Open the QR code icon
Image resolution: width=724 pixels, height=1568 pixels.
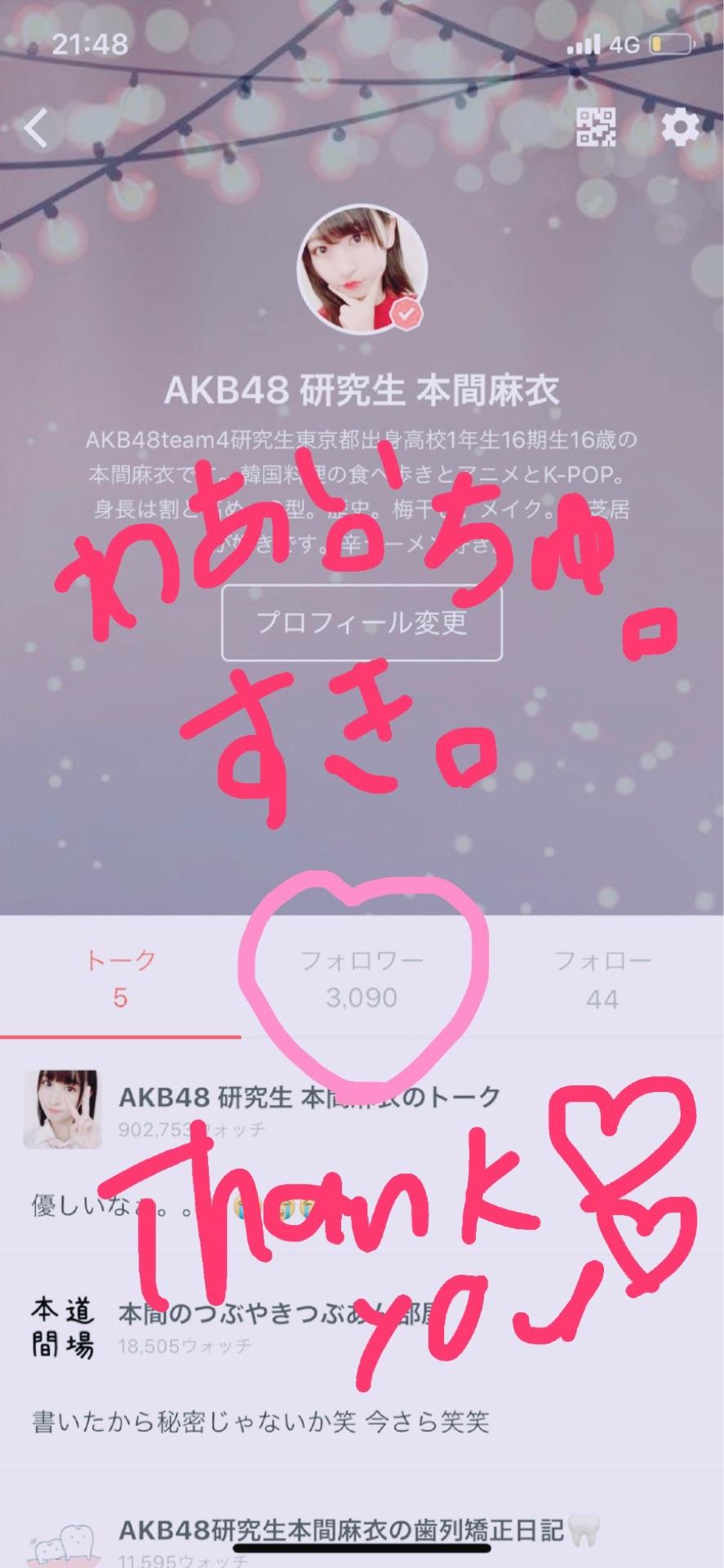pos(596,128)
